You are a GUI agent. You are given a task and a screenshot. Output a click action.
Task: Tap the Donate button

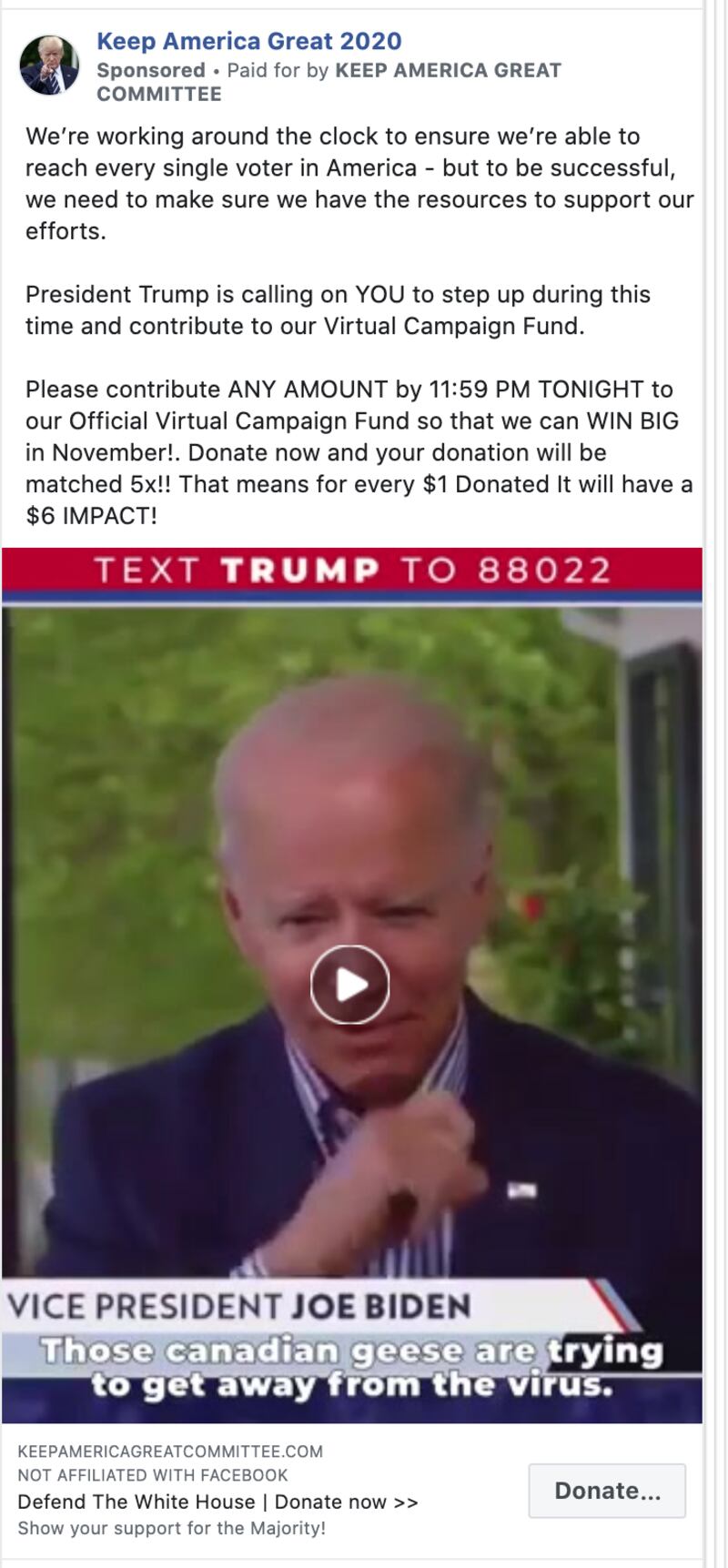607,1491
